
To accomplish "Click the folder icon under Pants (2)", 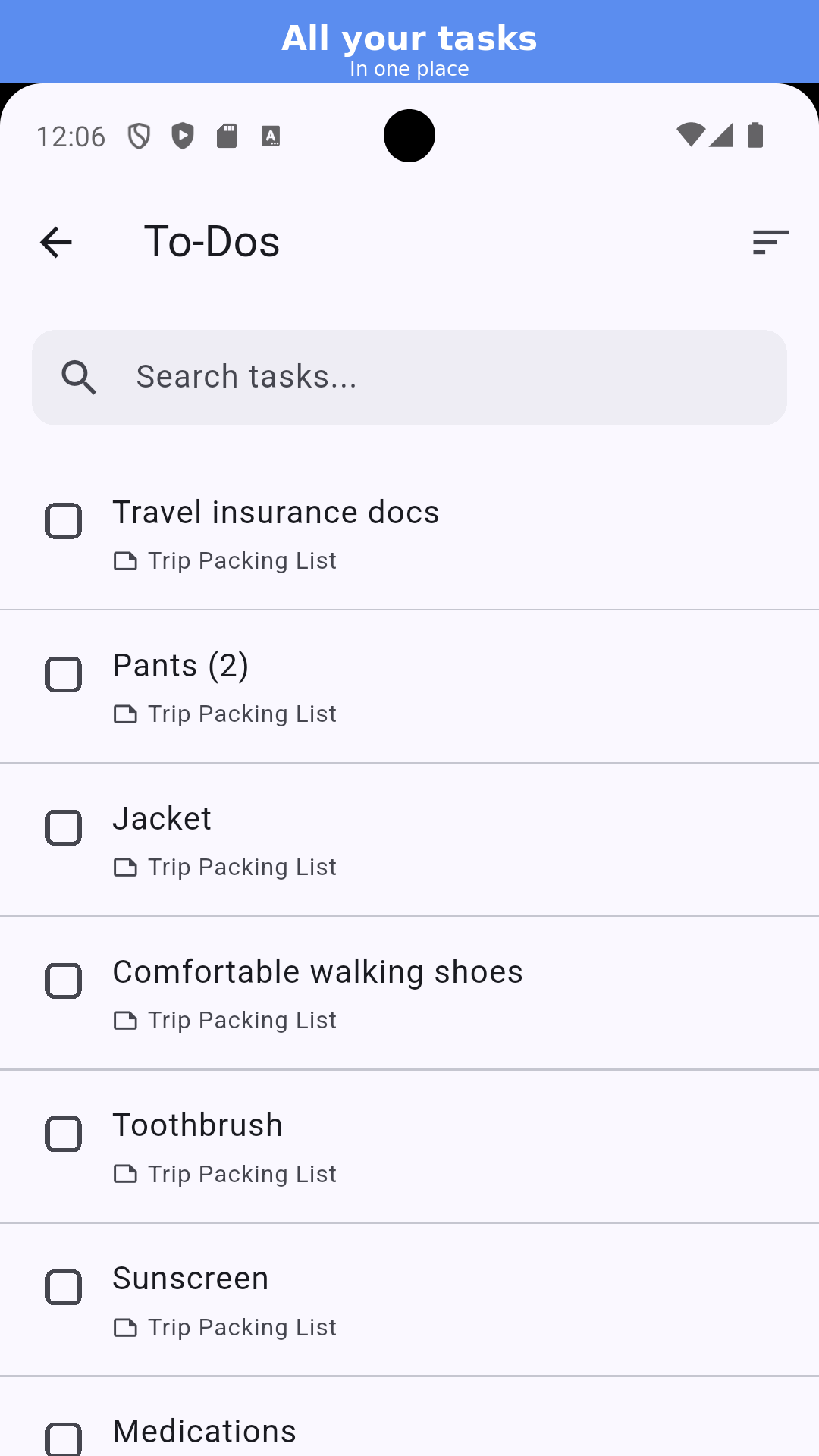I will click(x=126, y=714).
